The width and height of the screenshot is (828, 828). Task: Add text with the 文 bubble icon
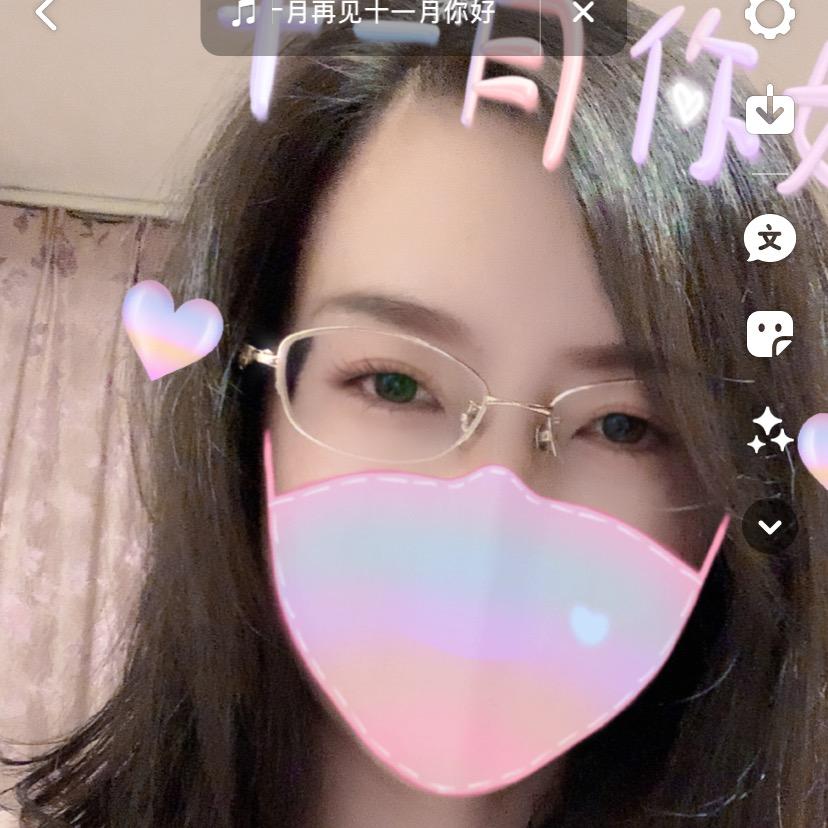tap(770, 239)
